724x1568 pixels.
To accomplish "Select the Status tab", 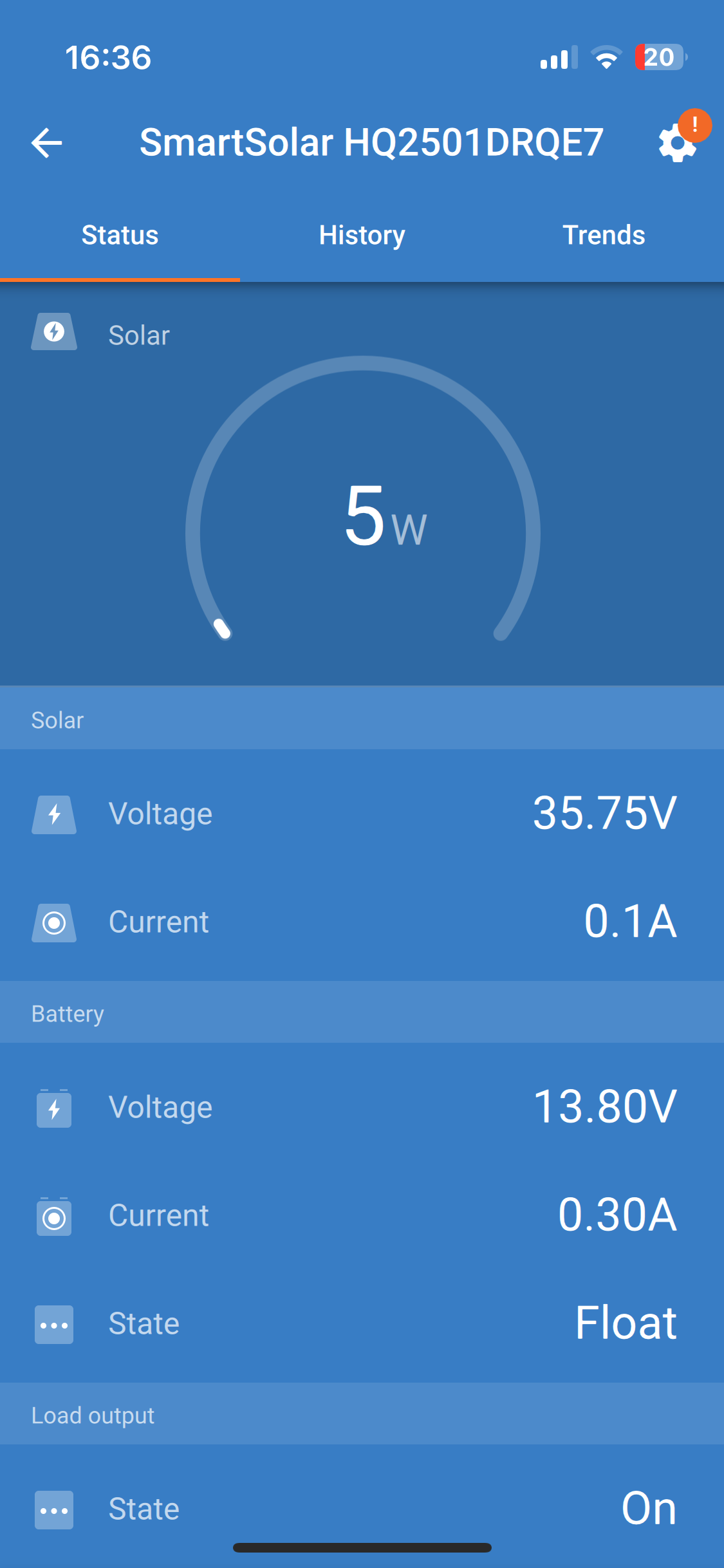I will 120,236.
